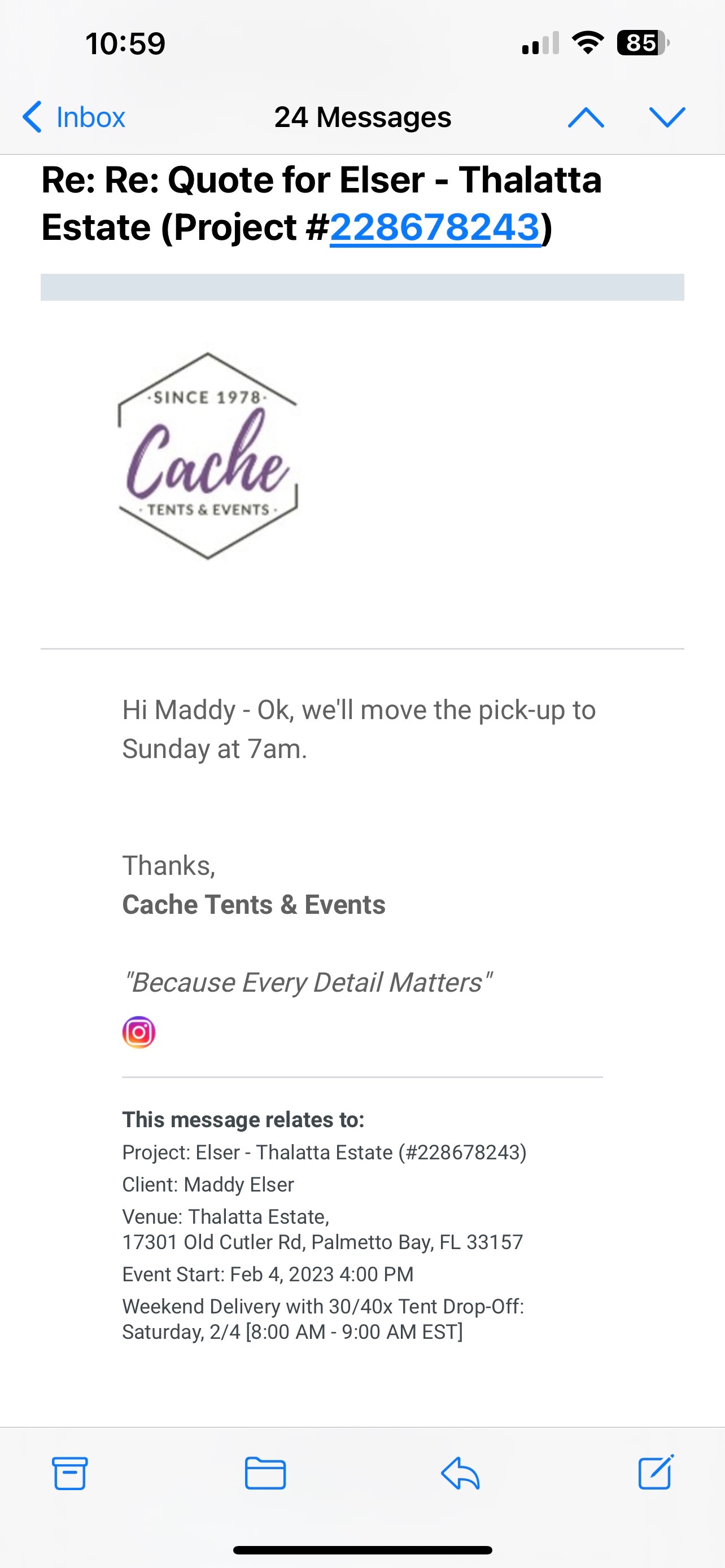Go to the next message with down arrow
This screenshot has height=1568, width=725.
point(667,117)
